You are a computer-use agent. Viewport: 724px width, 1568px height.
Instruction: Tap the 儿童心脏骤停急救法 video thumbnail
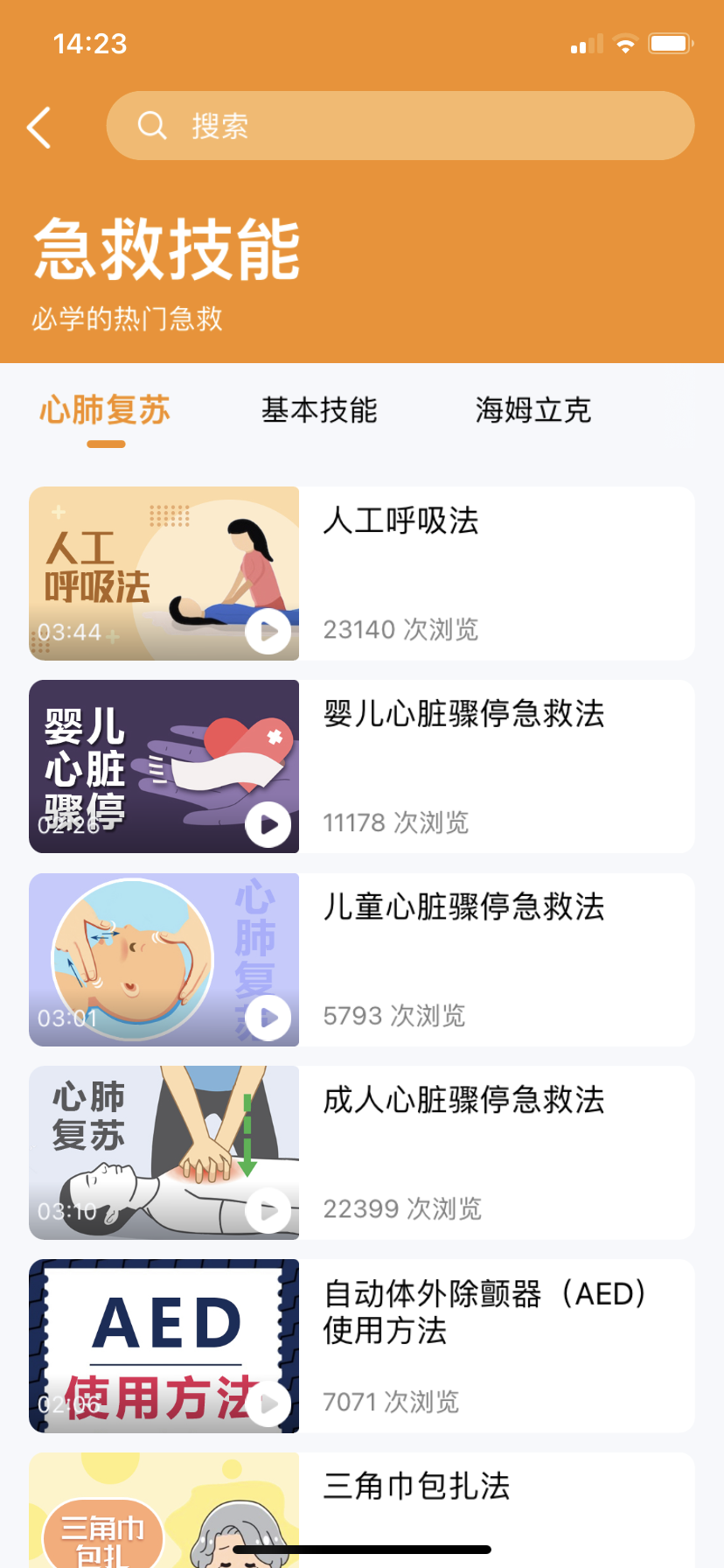[x=164, y=959]
